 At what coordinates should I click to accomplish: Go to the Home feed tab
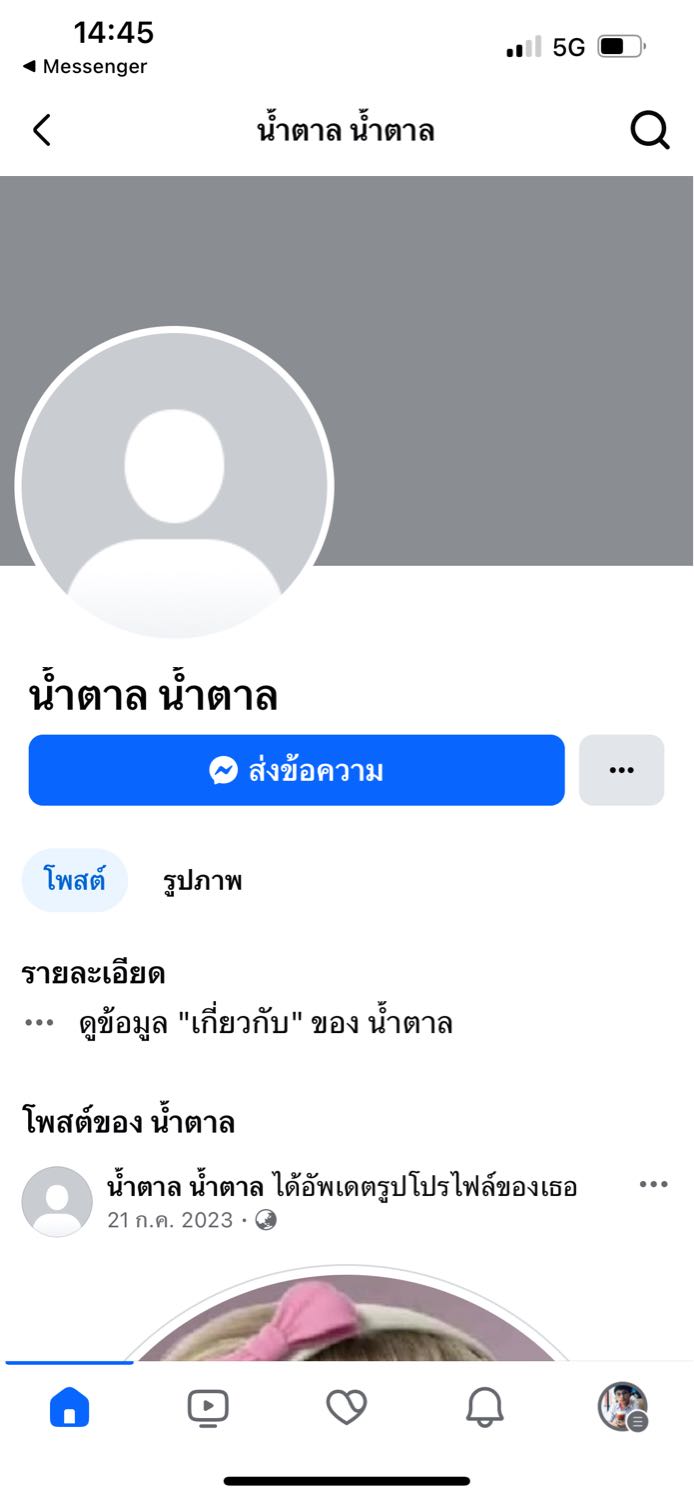(x=69, y=1408)
